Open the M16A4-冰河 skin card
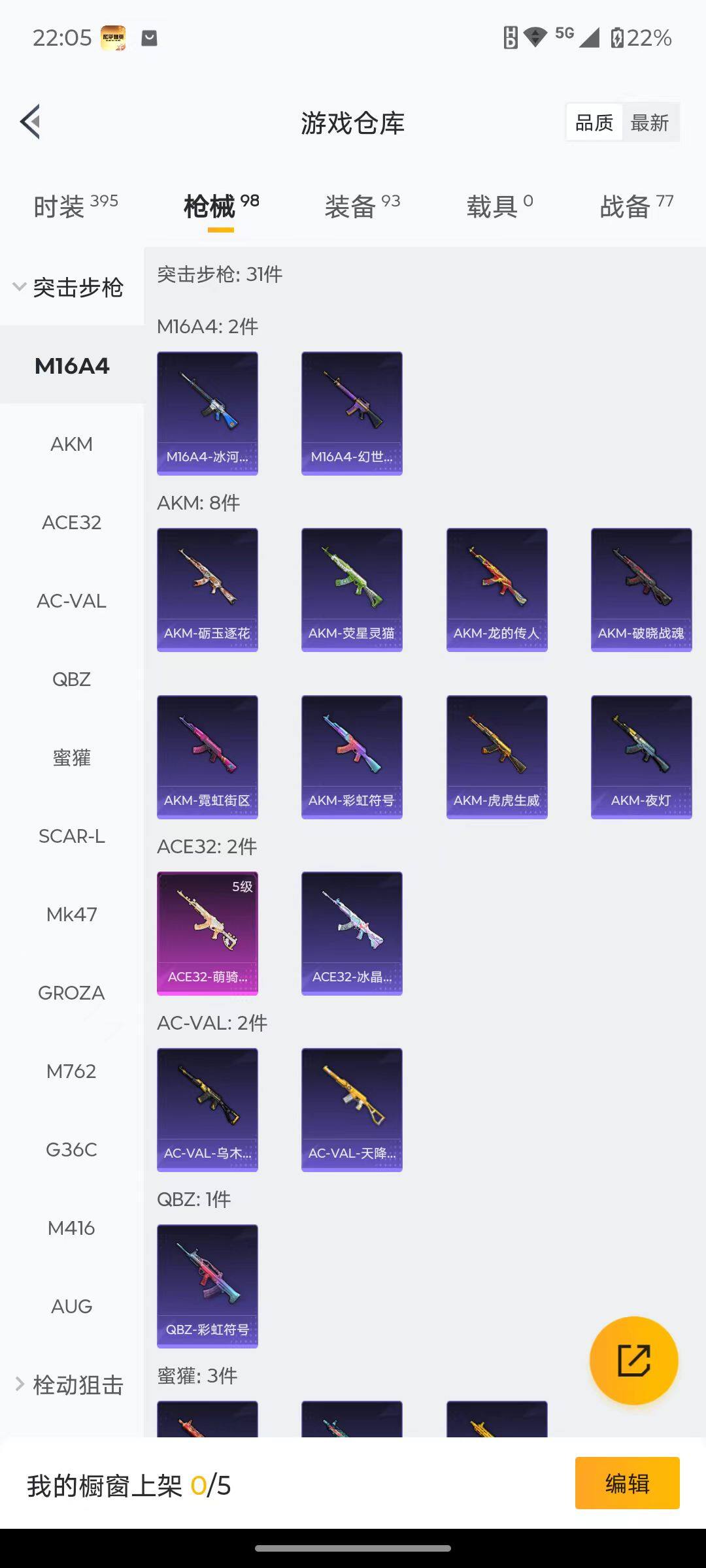 207,413
